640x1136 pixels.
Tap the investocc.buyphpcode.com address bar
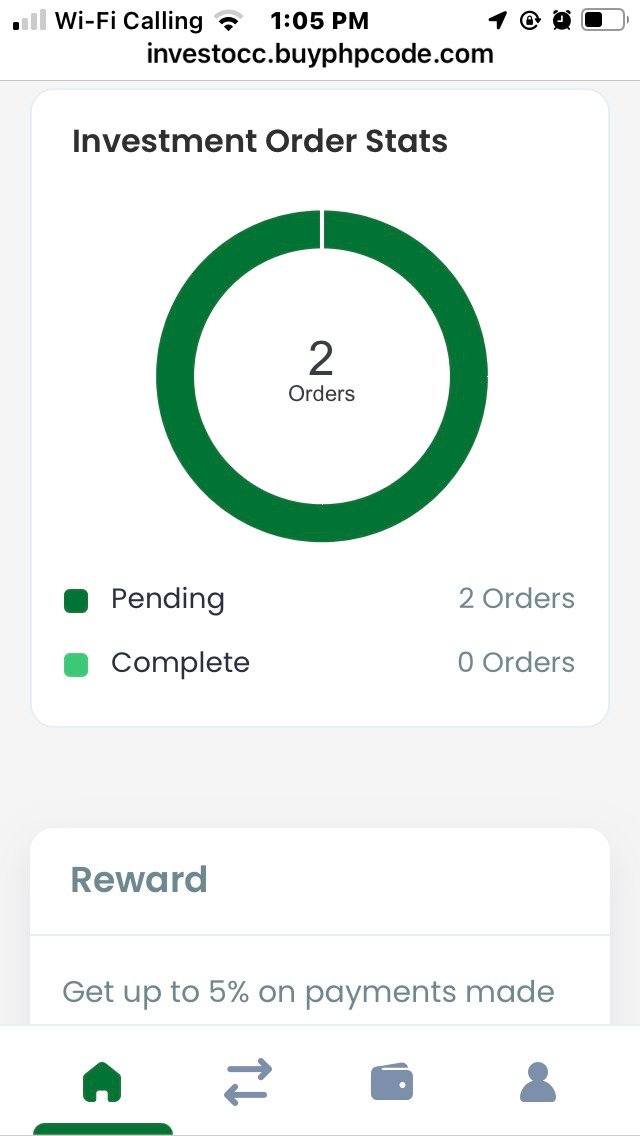tap(320, 54)
